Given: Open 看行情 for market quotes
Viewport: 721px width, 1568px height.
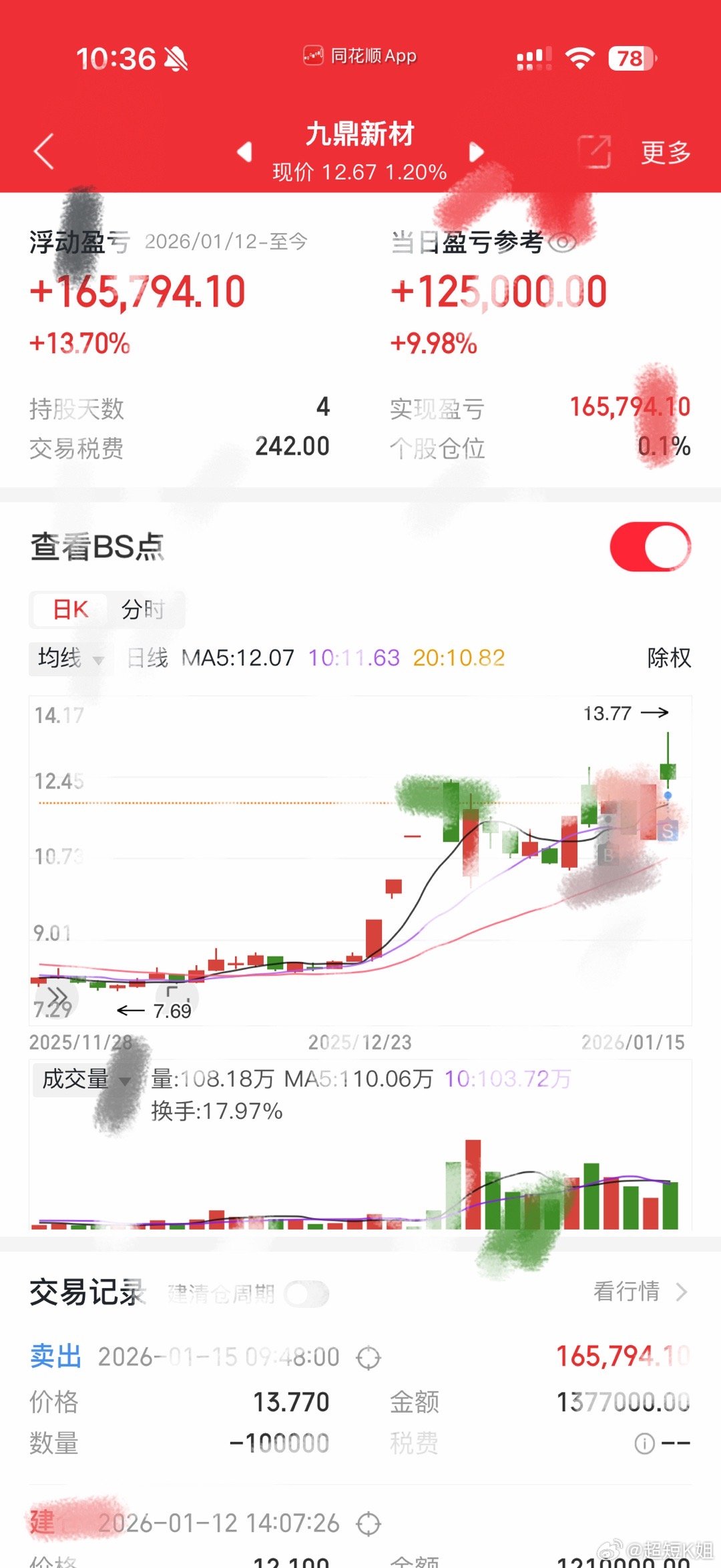Looking at the screenshot, I should click(x=640, y=1292).
